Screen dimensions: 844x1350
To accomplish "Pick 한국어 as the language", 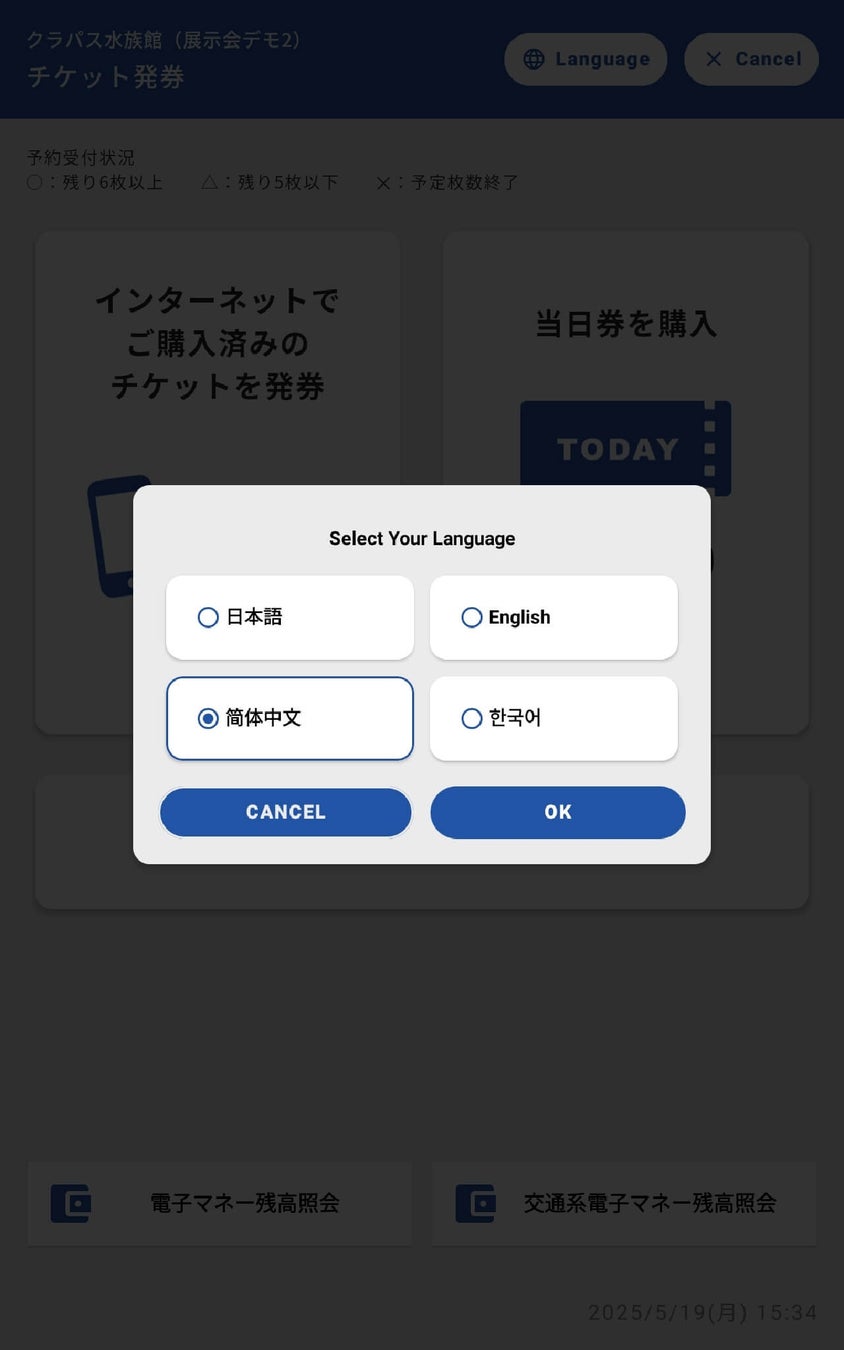I will [553, 718].
